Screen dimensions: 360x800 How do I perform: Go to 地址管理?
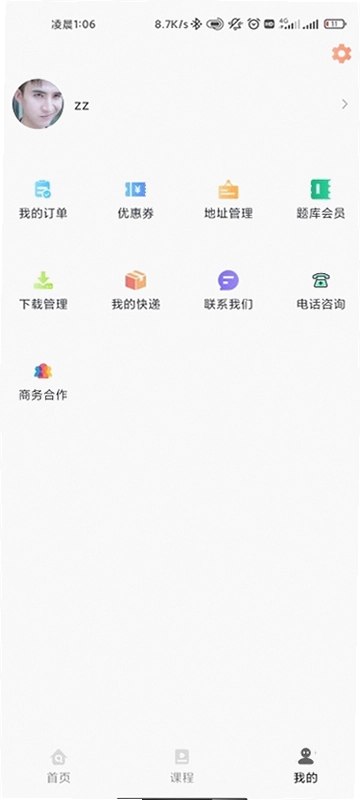[228, 199]
